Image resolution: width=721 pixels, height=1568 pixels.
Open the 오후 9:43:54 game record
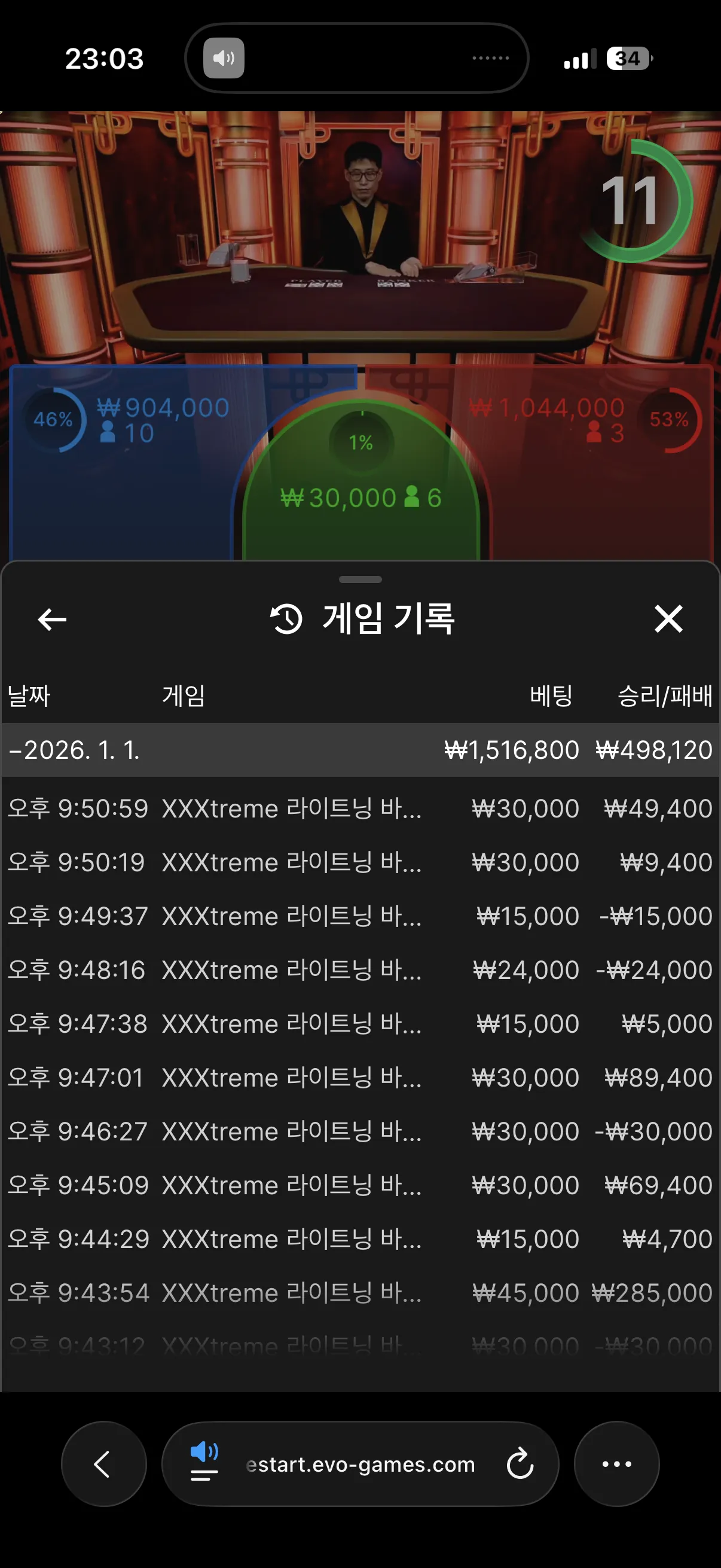(x=360, y=1293)
